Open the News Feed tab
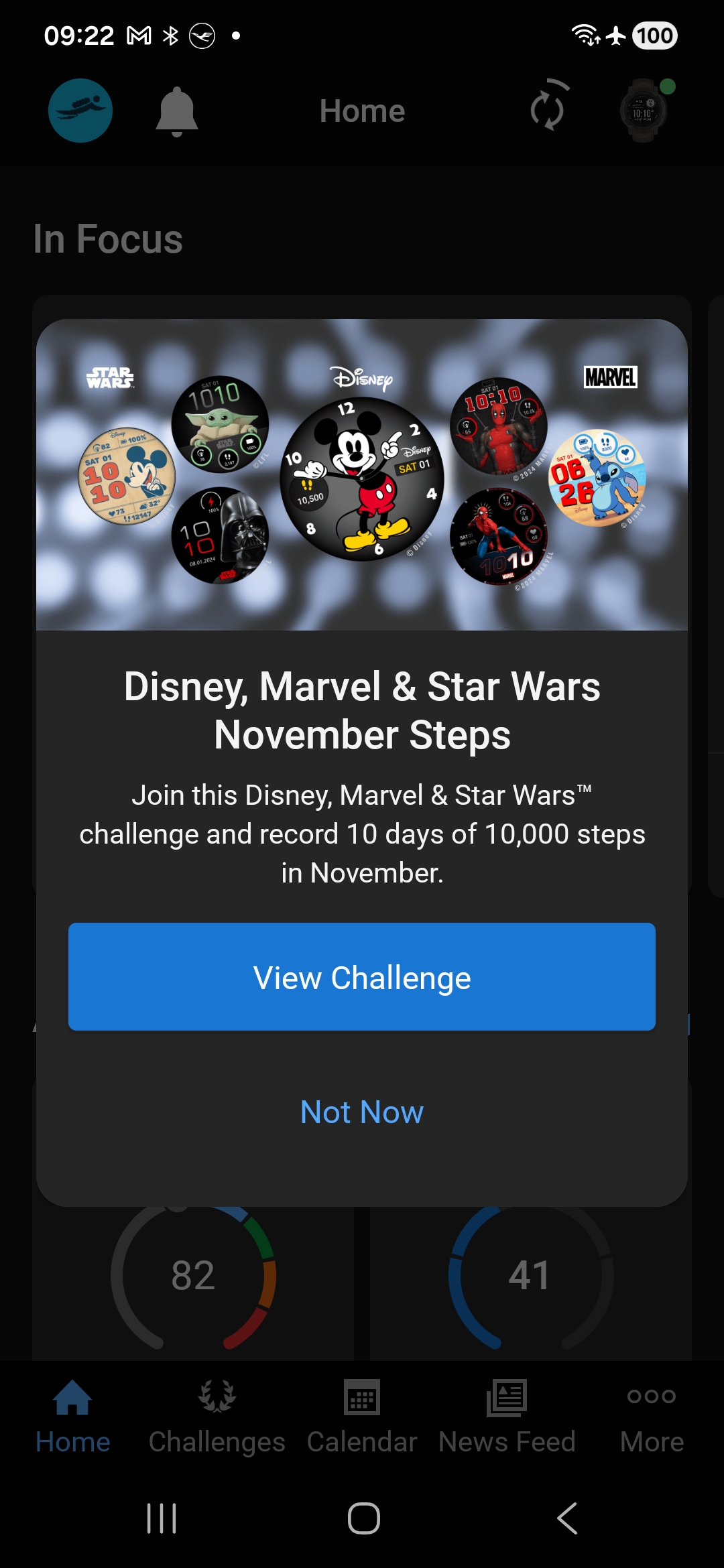This screenshot has height=1568, width=724. coord(507,1415)
